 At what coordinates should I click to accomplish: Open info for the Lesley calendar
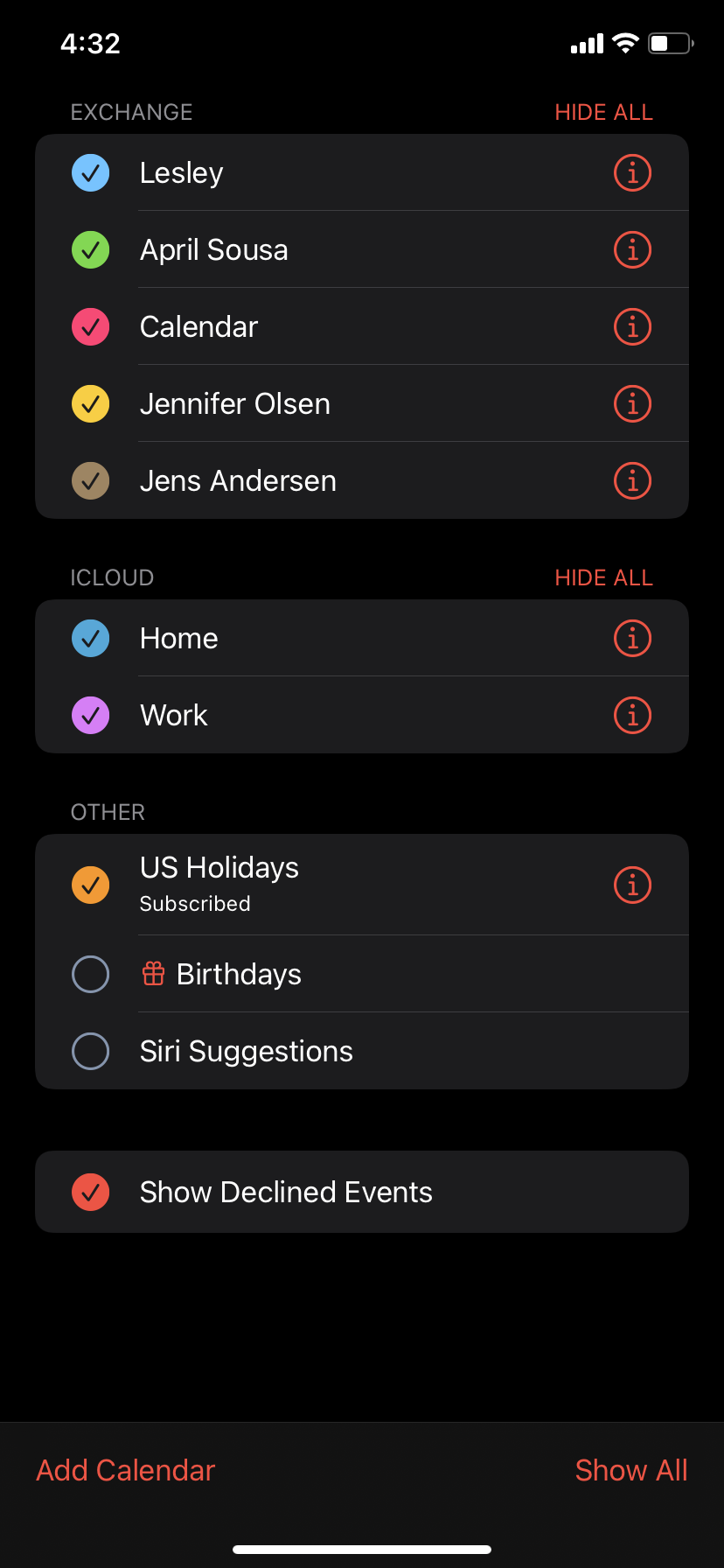[632, 173]
